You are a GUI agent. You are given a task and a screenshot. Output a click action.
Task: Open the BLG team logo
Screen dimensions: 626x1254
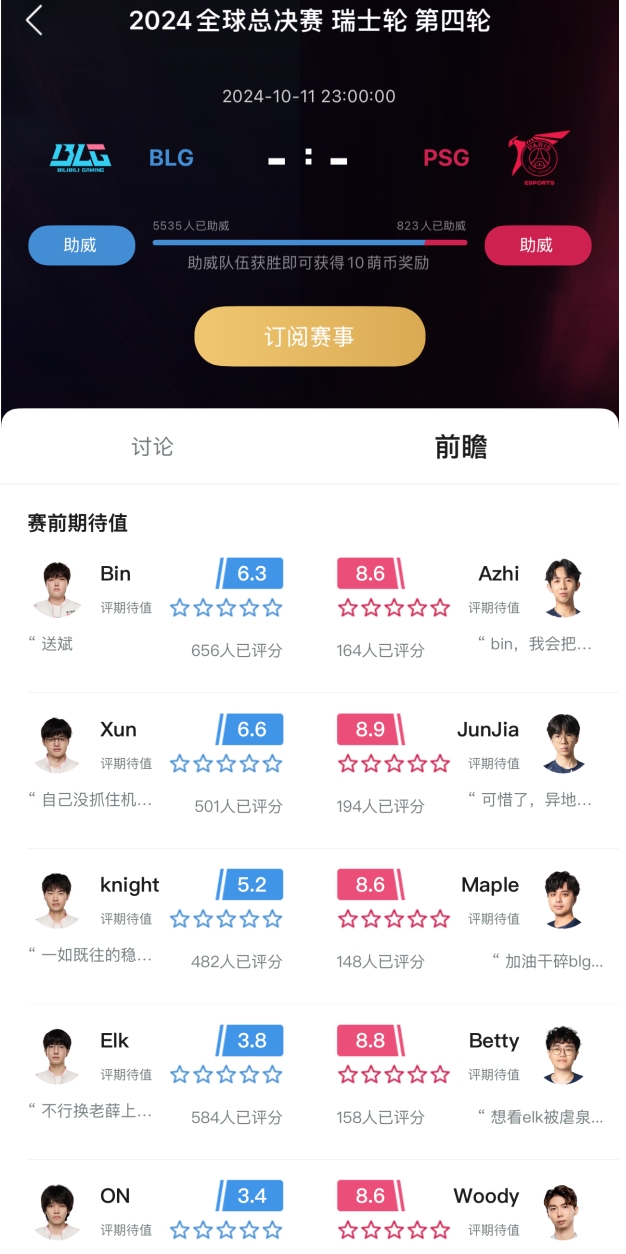[x=81, y=157]
